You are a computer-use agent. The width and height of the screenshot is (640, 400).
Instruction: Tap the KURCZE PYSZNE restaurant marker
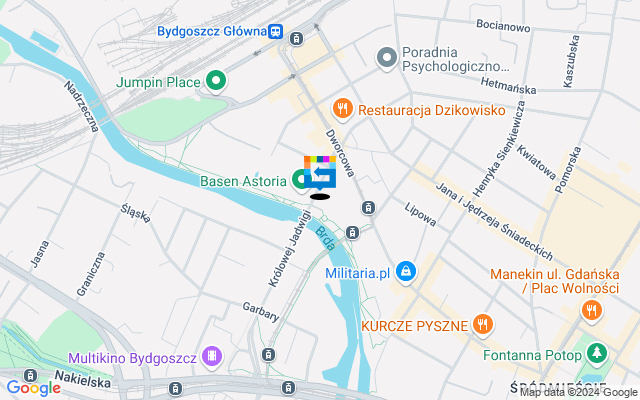(484, 323)
